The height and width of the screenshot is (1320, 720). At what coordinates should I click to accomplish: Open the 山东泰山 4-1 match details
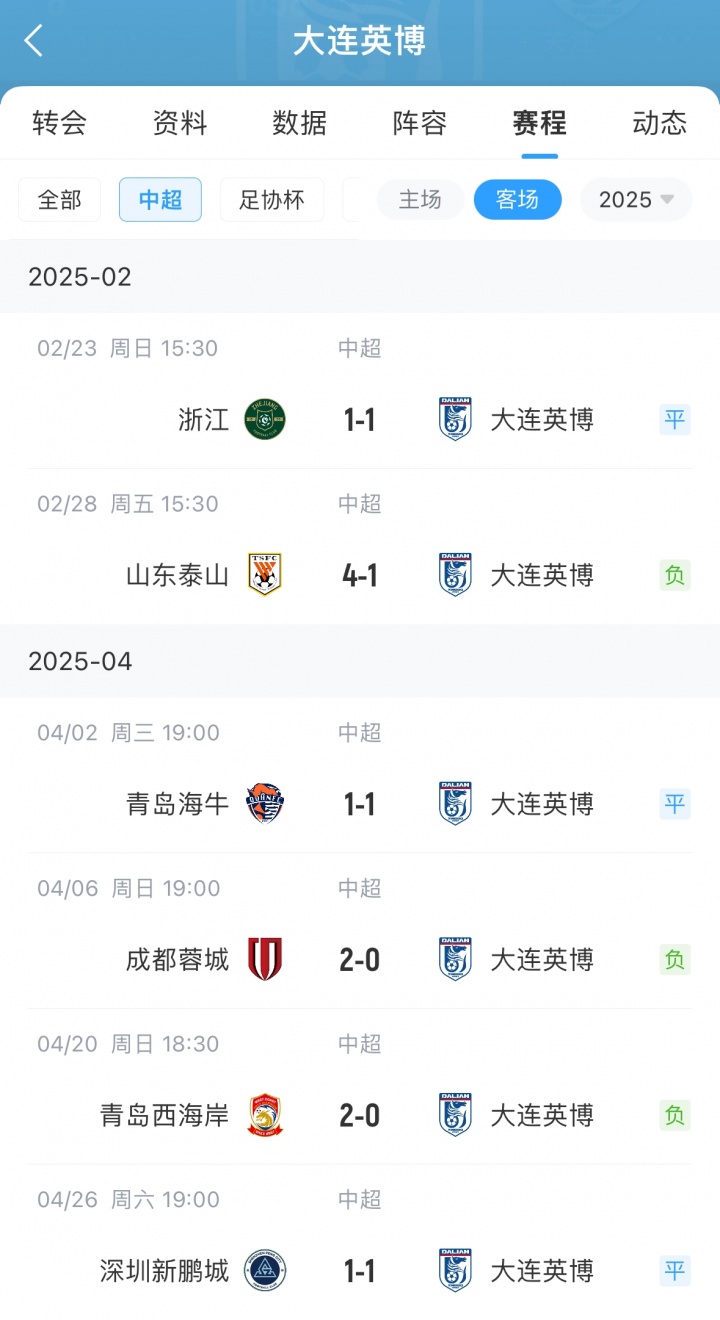tap(360, 575)
